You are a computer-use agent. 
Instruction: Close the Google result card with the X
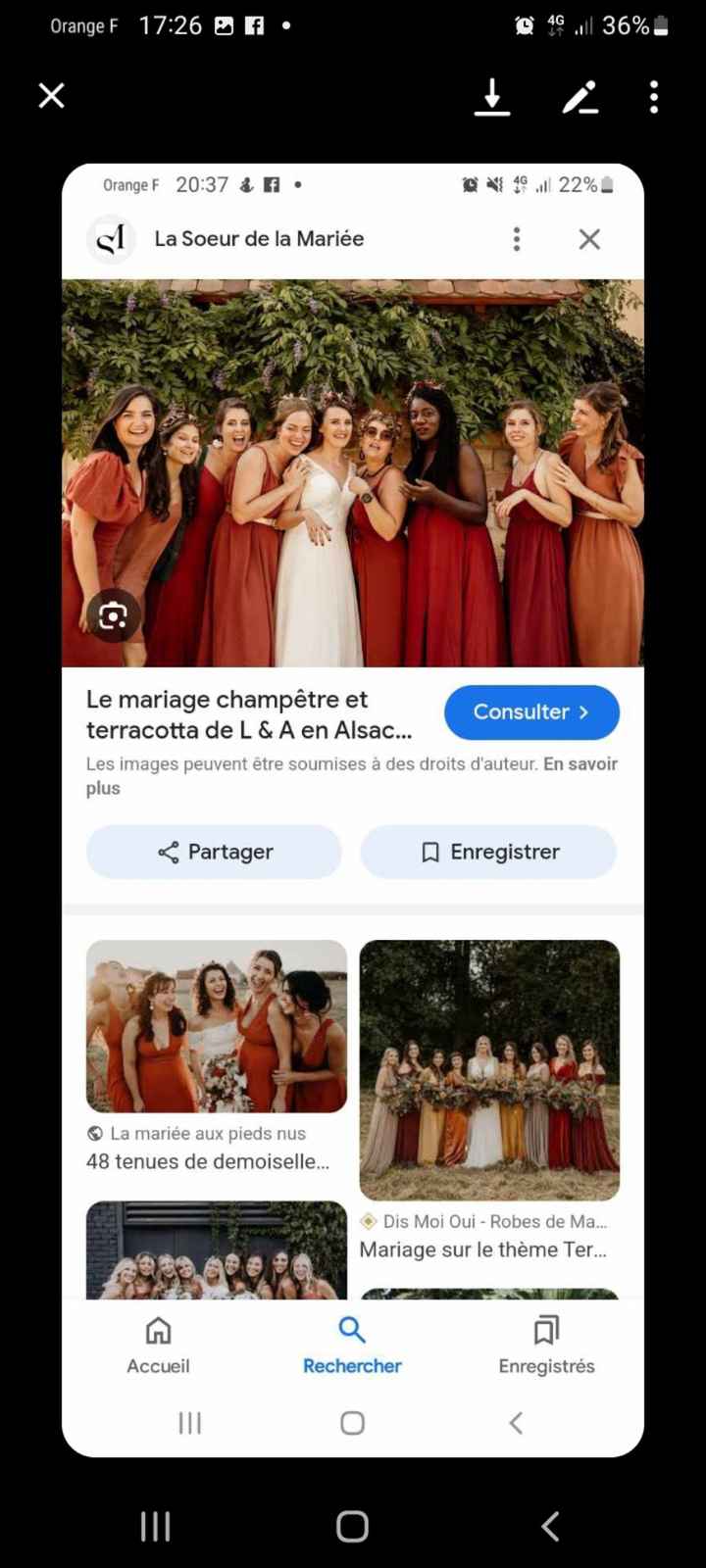pos(588,238)
